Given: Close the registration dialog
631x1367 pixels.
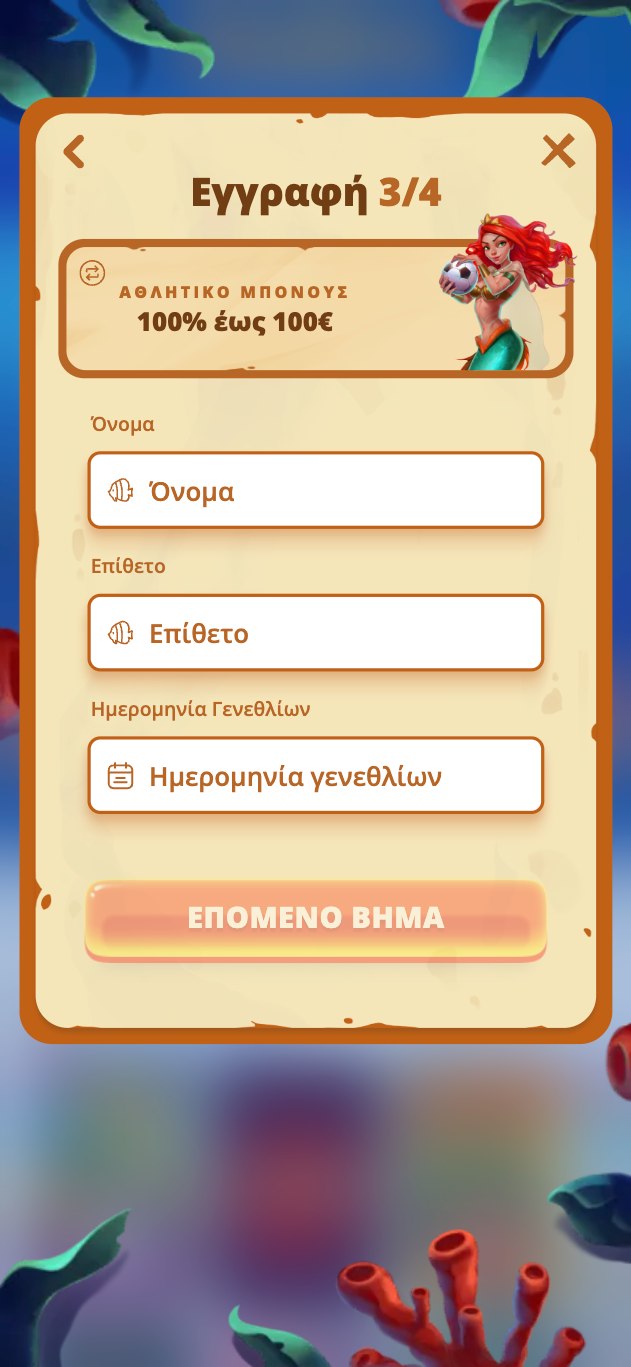Looking at the screenshot, I should (558, 151).
